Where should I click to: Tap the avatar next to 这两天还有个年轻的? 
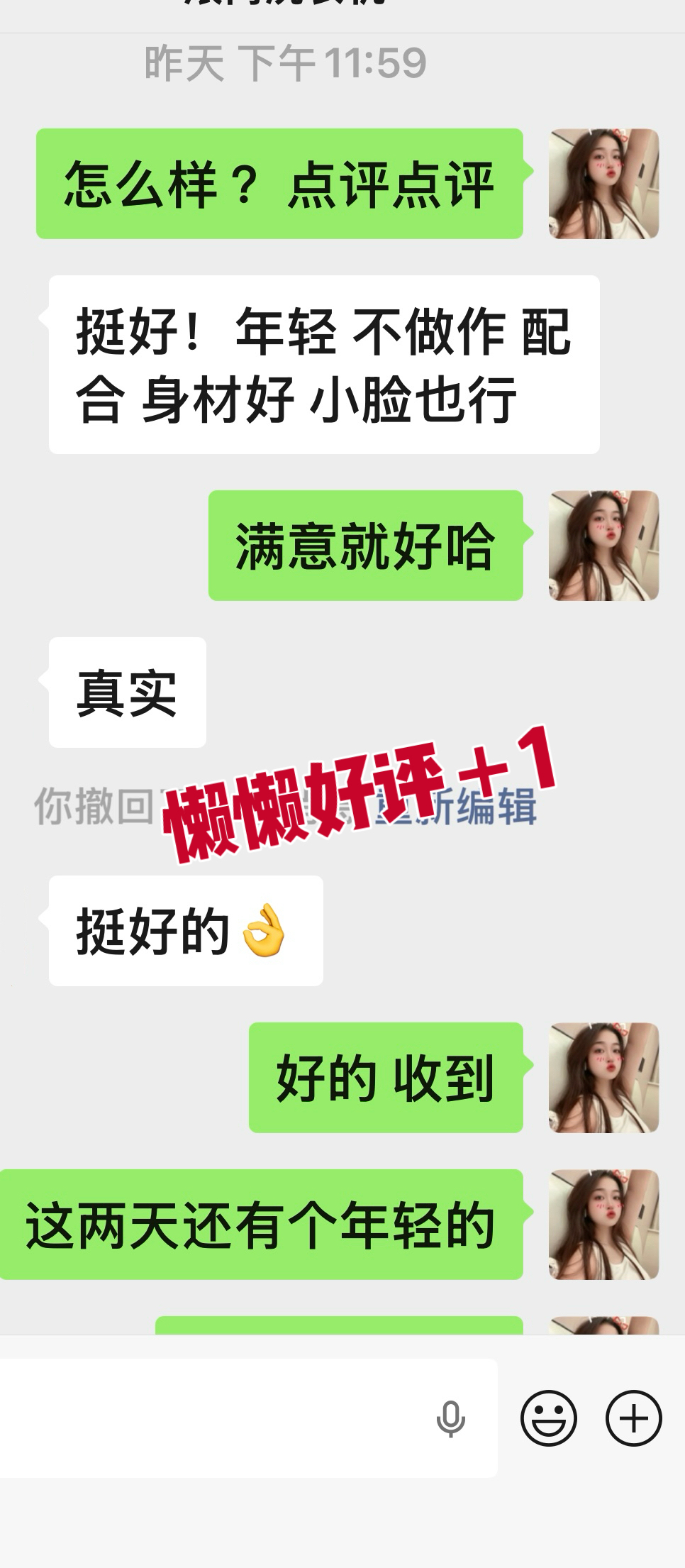603,1225
